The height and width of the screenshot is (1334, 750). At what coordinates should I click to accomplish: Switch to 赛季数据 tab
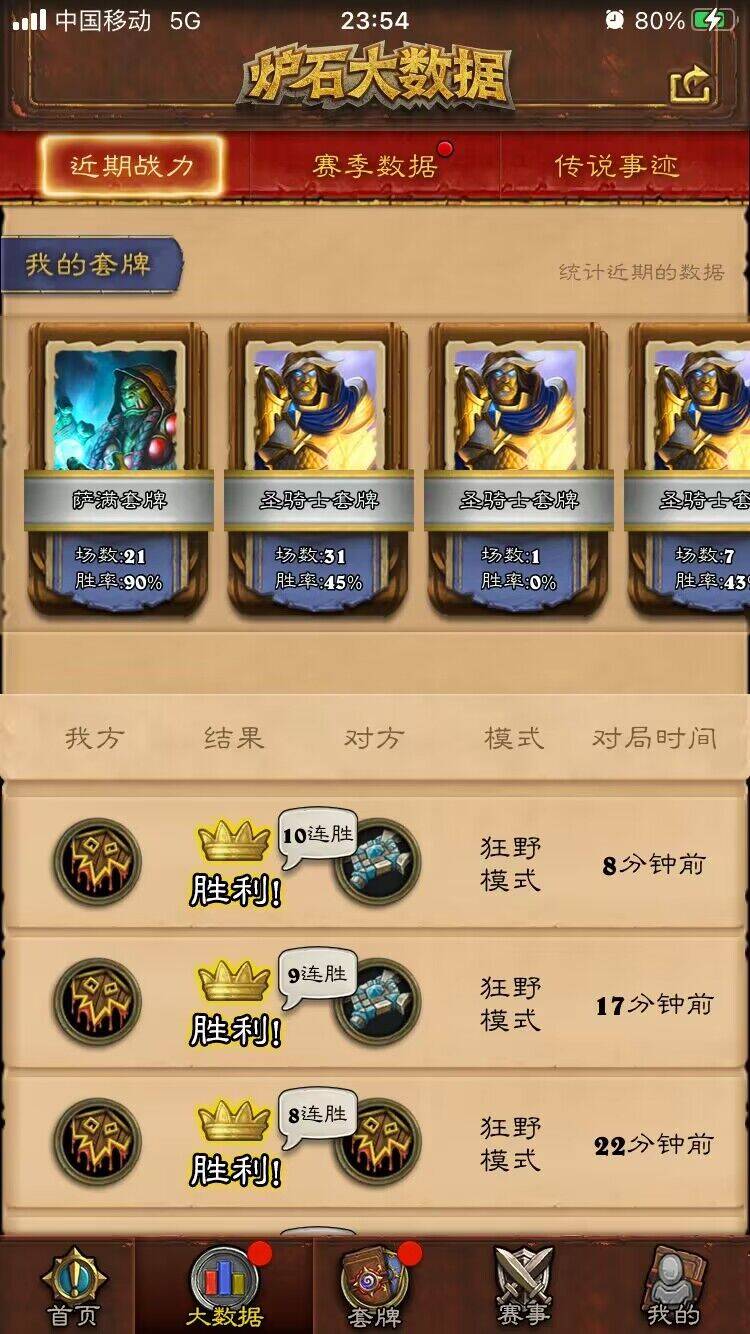pyautogui.click(x=374, y=166)
